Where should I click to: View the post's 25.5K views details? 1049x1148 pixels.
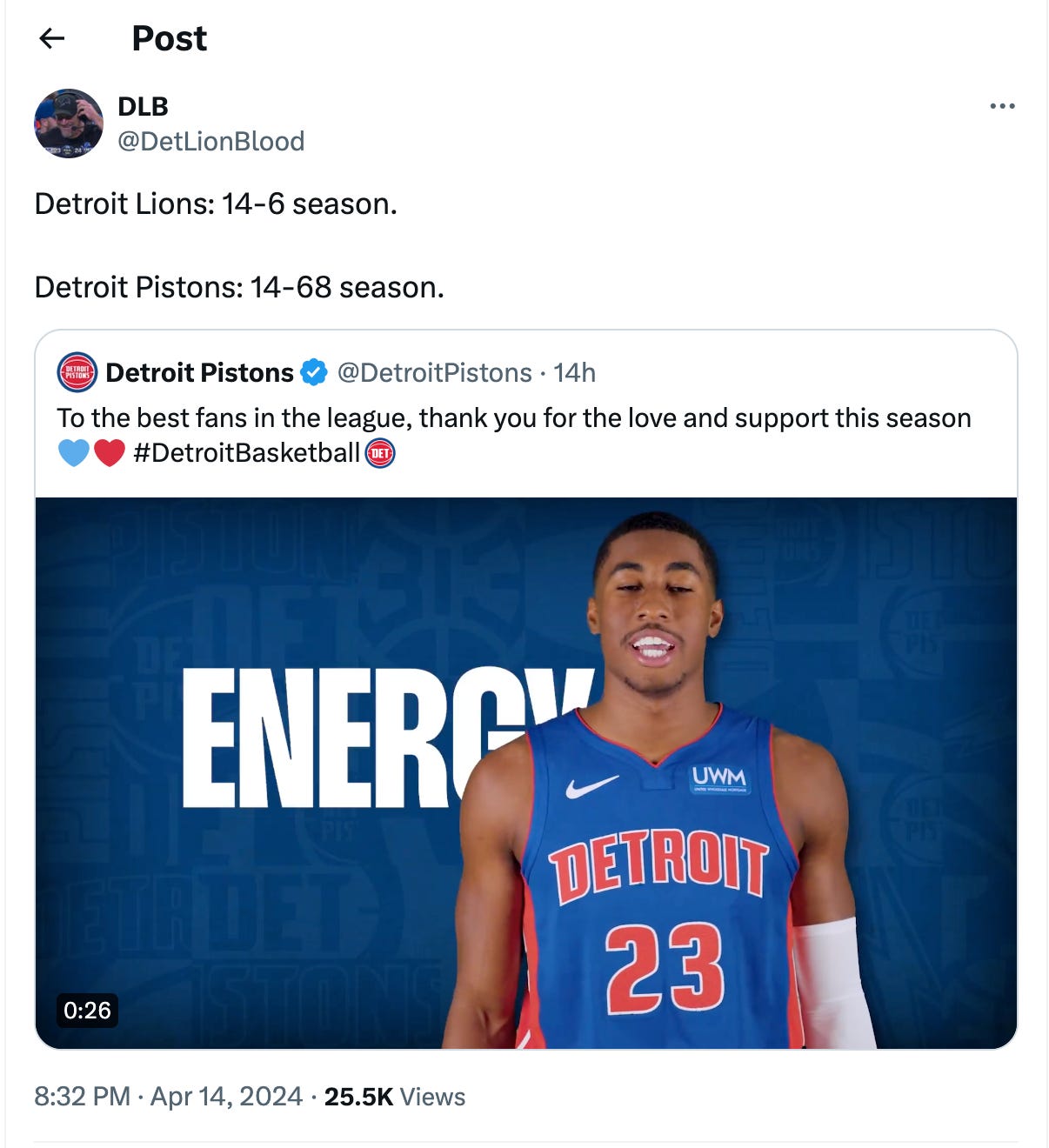tap(394, 1097)
